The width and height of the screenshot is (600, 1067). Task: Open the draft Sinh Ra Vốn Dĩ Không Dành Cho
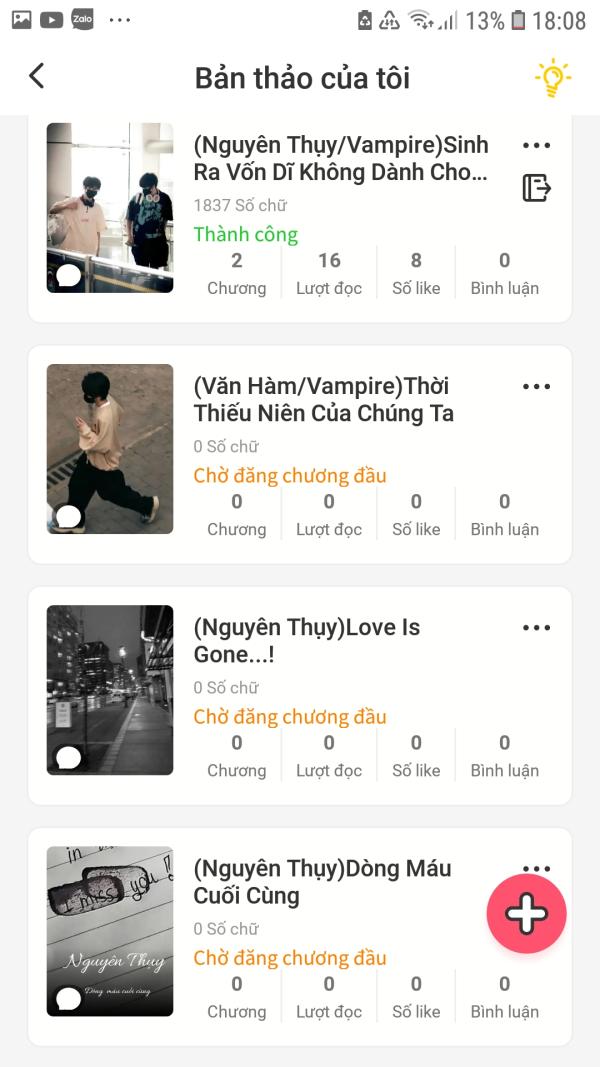pyautogui.click(x=340, y=159)
